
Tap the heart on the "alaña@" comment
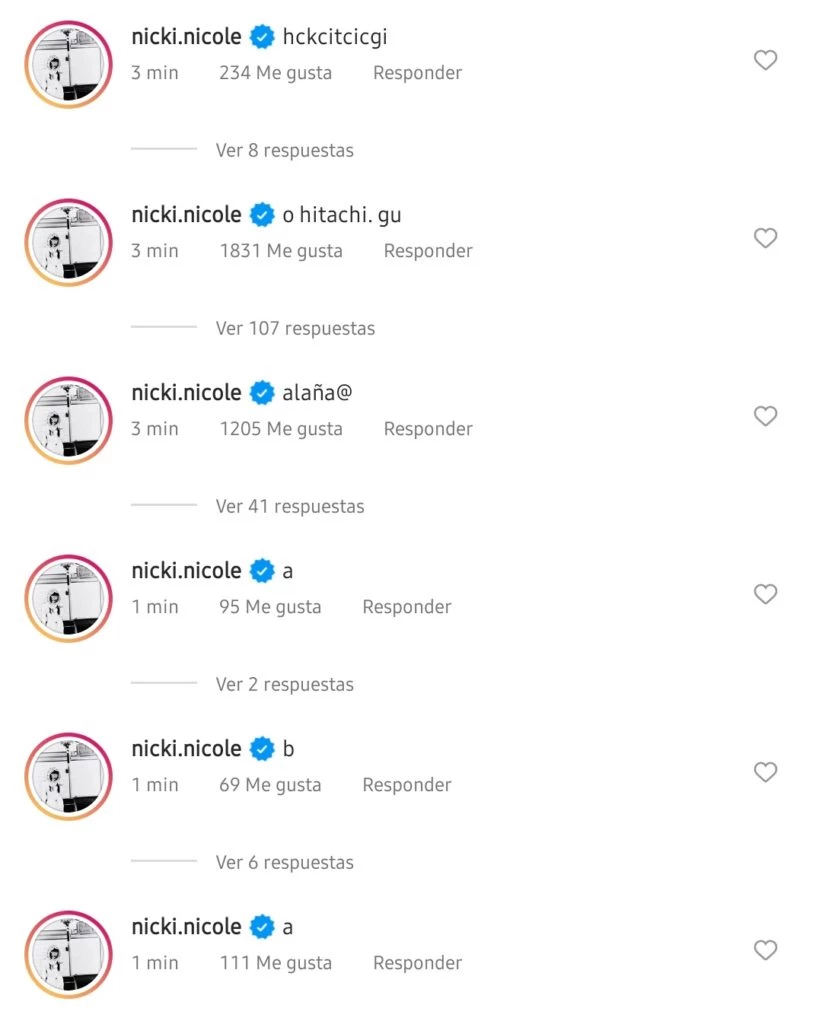765,417
